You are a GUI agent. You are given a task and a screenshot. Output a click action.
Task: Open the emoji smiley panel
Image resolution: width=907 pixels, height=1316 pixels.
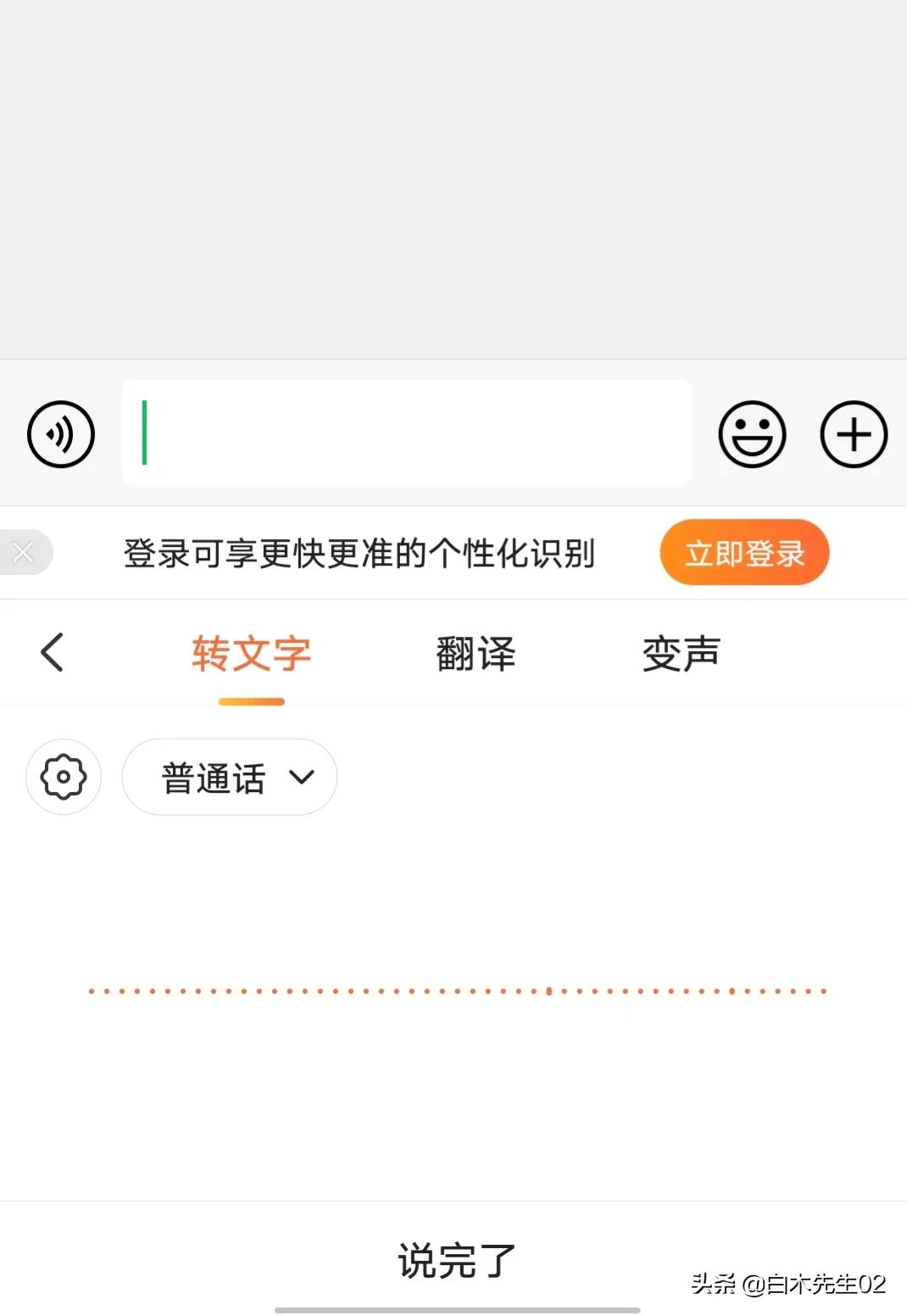pyautogui.click(x=753, y=433)
